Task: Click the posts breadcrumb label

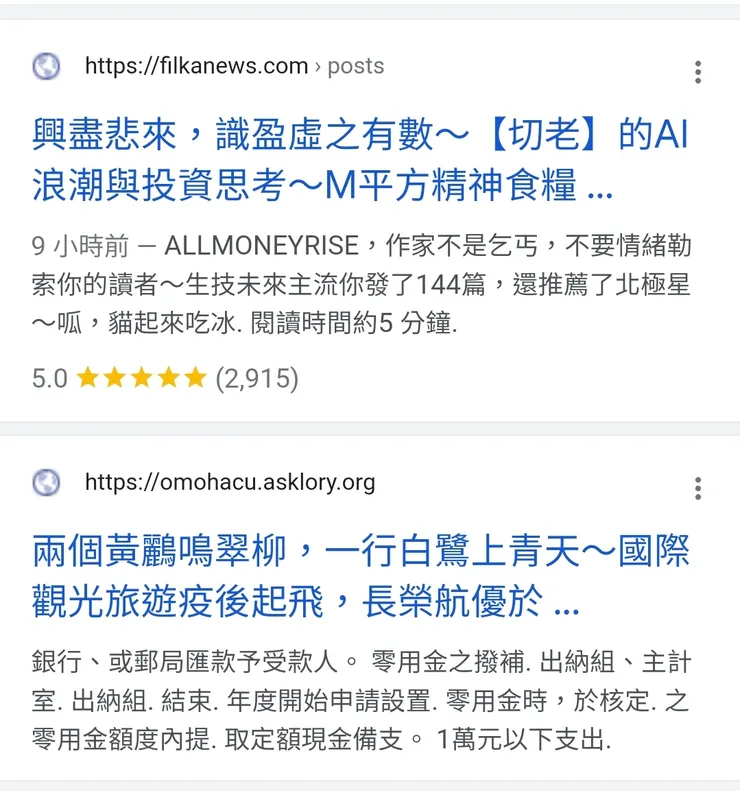Action: tap(357, 67)
